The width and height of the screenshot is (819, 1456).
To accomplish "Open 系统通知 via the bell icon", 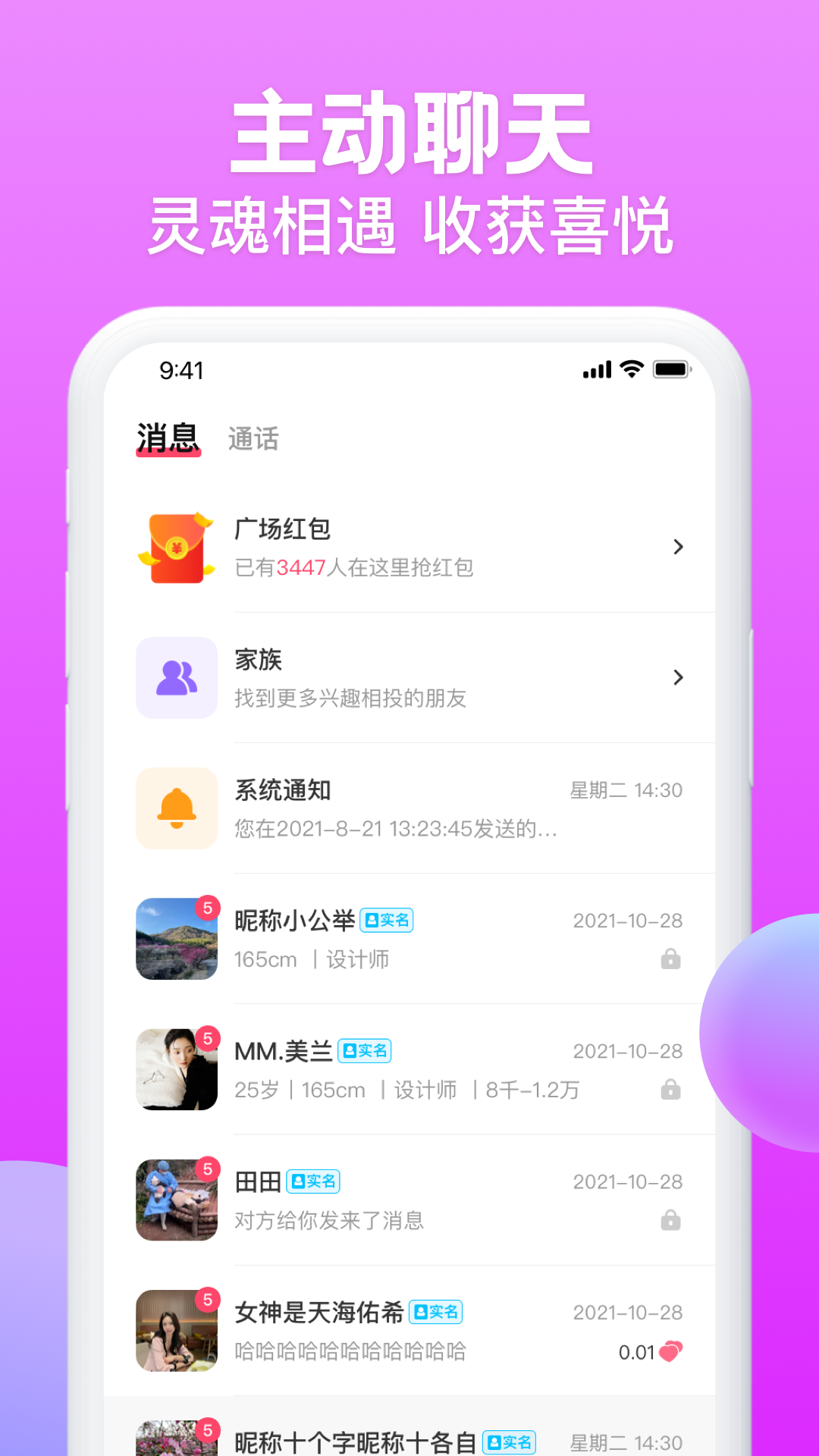I will pos(176,808).
